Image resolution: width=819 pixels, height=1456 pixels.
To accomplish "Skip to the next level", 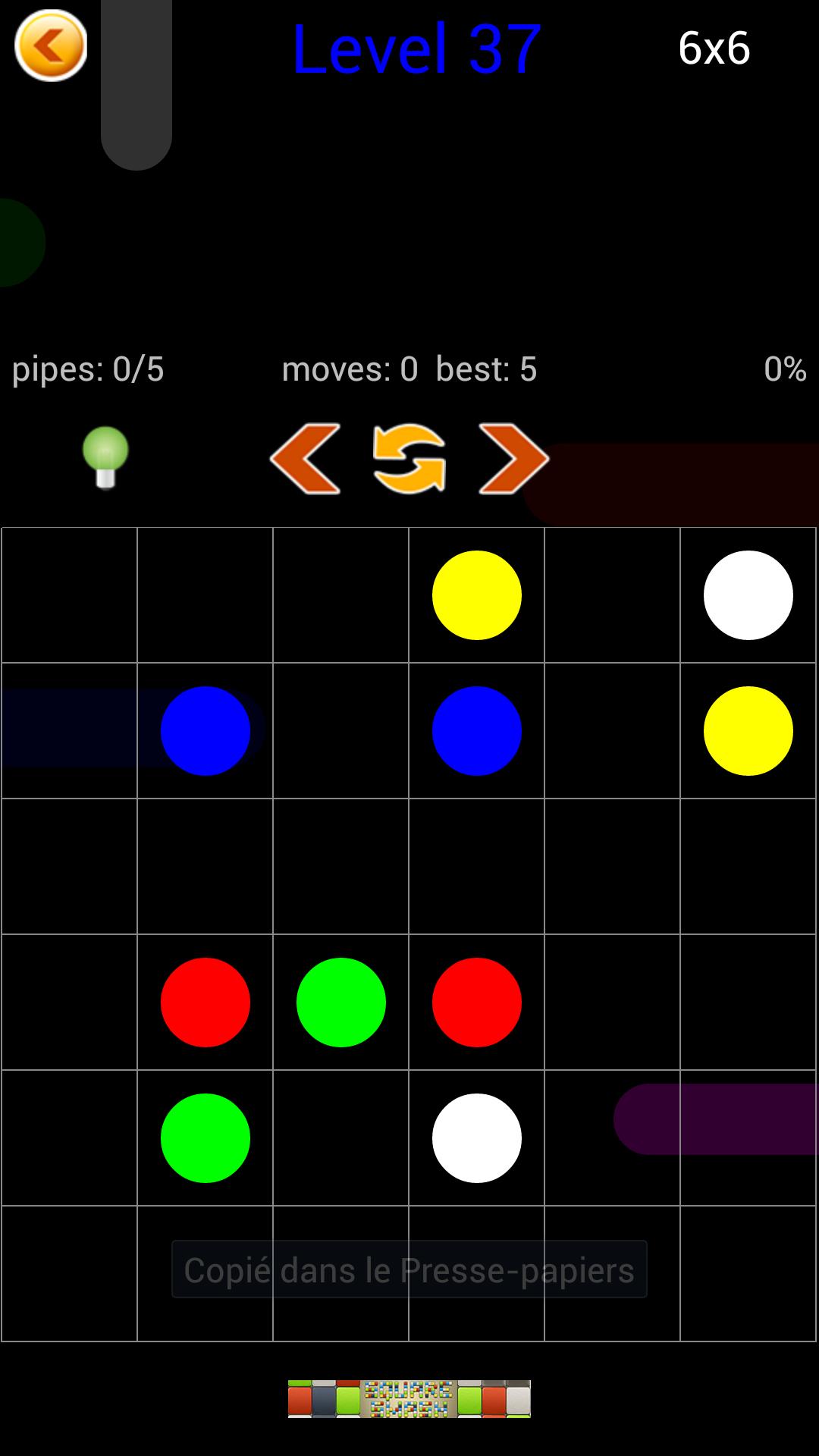I will click(513, 458).
